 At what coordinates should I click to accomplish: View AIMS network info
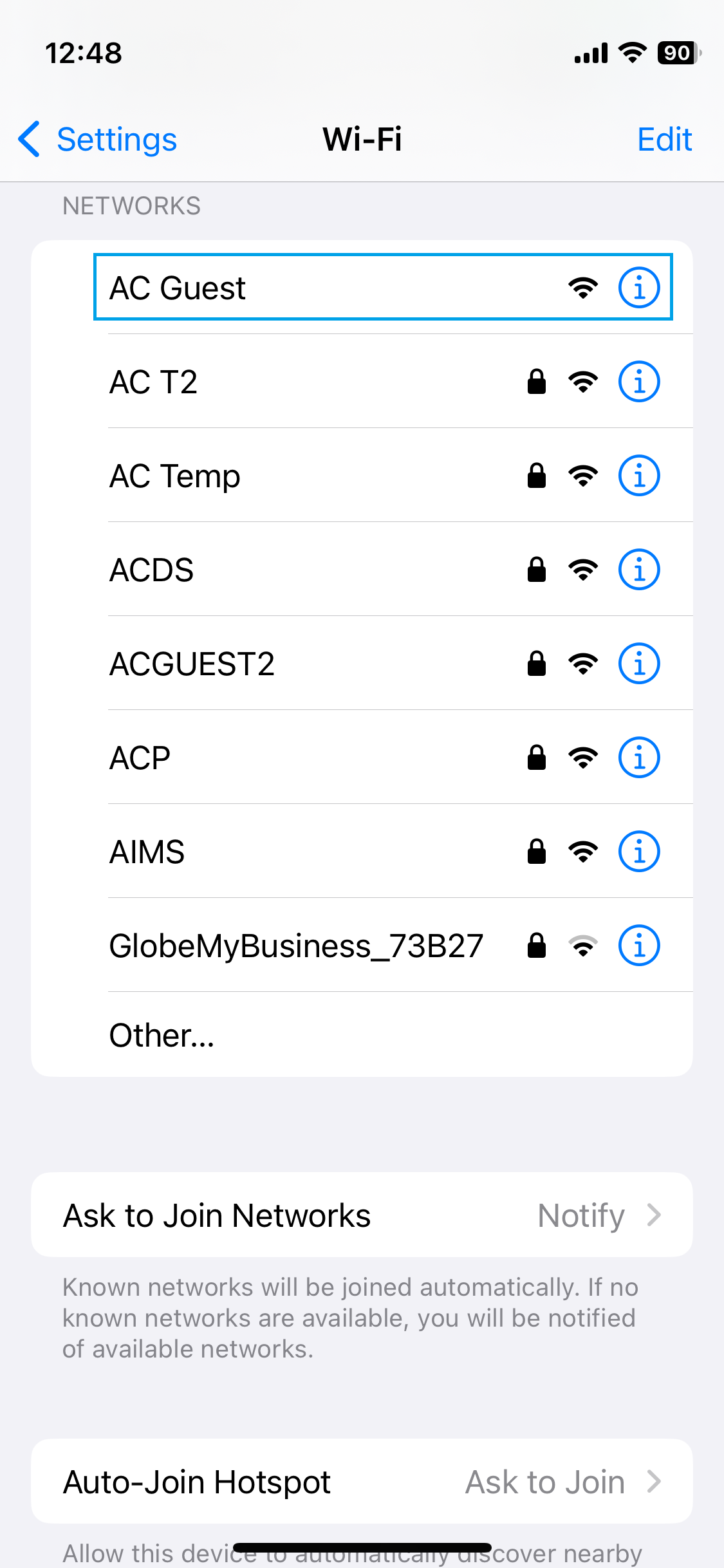coord(638,852)
